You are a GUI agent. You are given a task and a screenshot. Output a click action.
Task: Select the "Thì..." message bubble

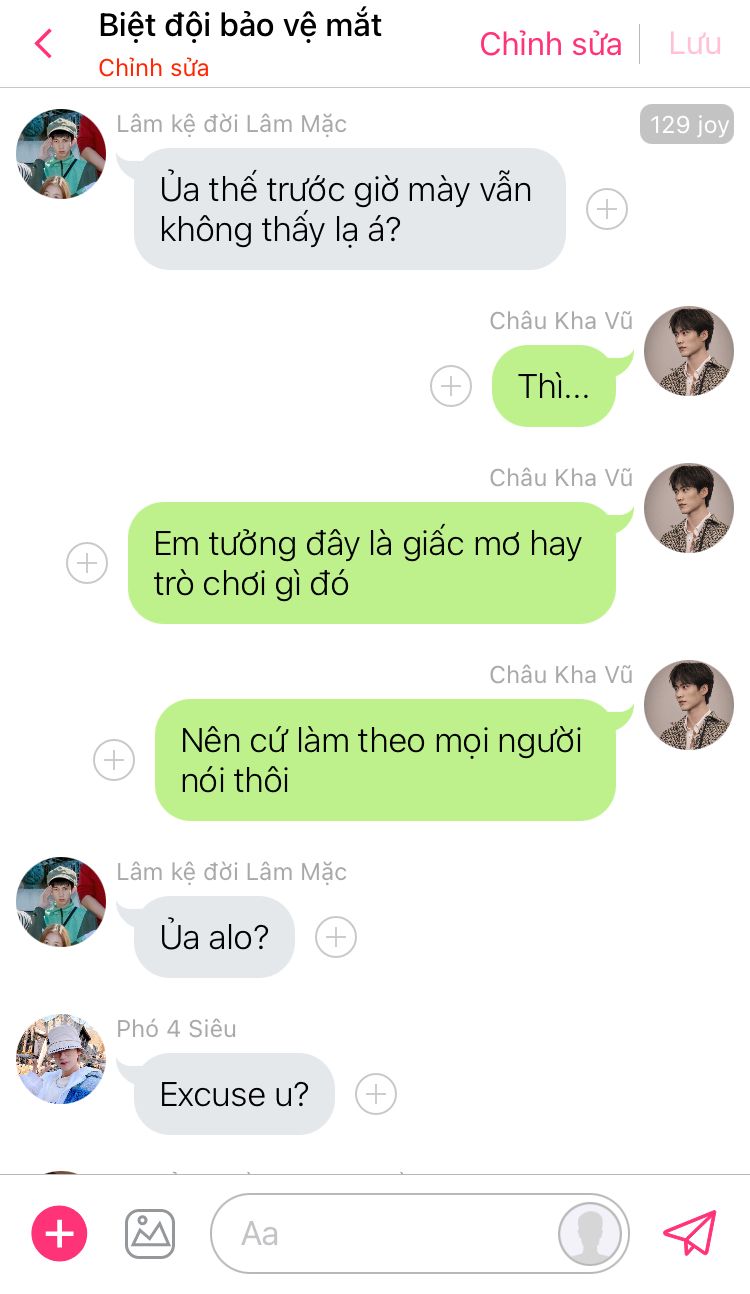(553, 386)
